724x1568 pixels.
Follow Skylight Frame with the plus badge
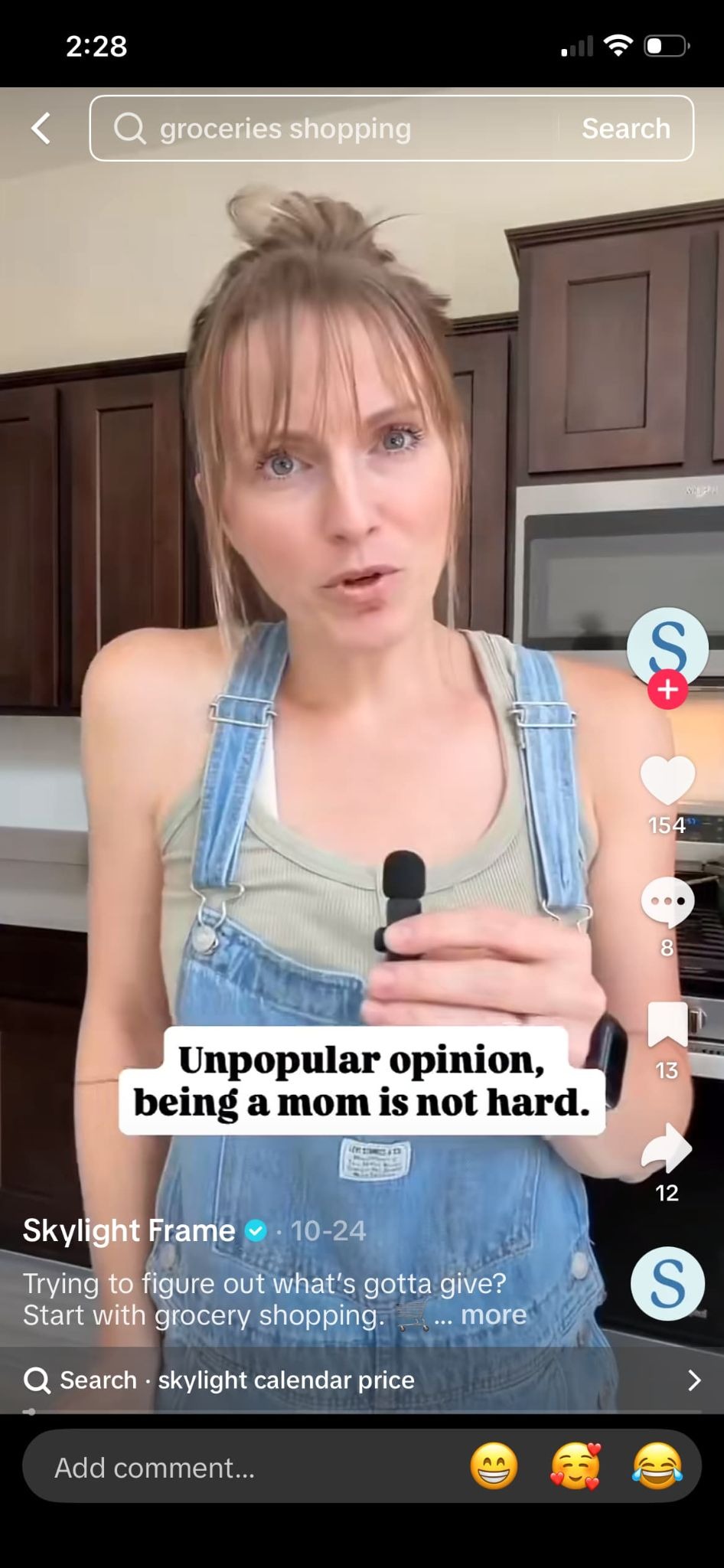(667, 690)
